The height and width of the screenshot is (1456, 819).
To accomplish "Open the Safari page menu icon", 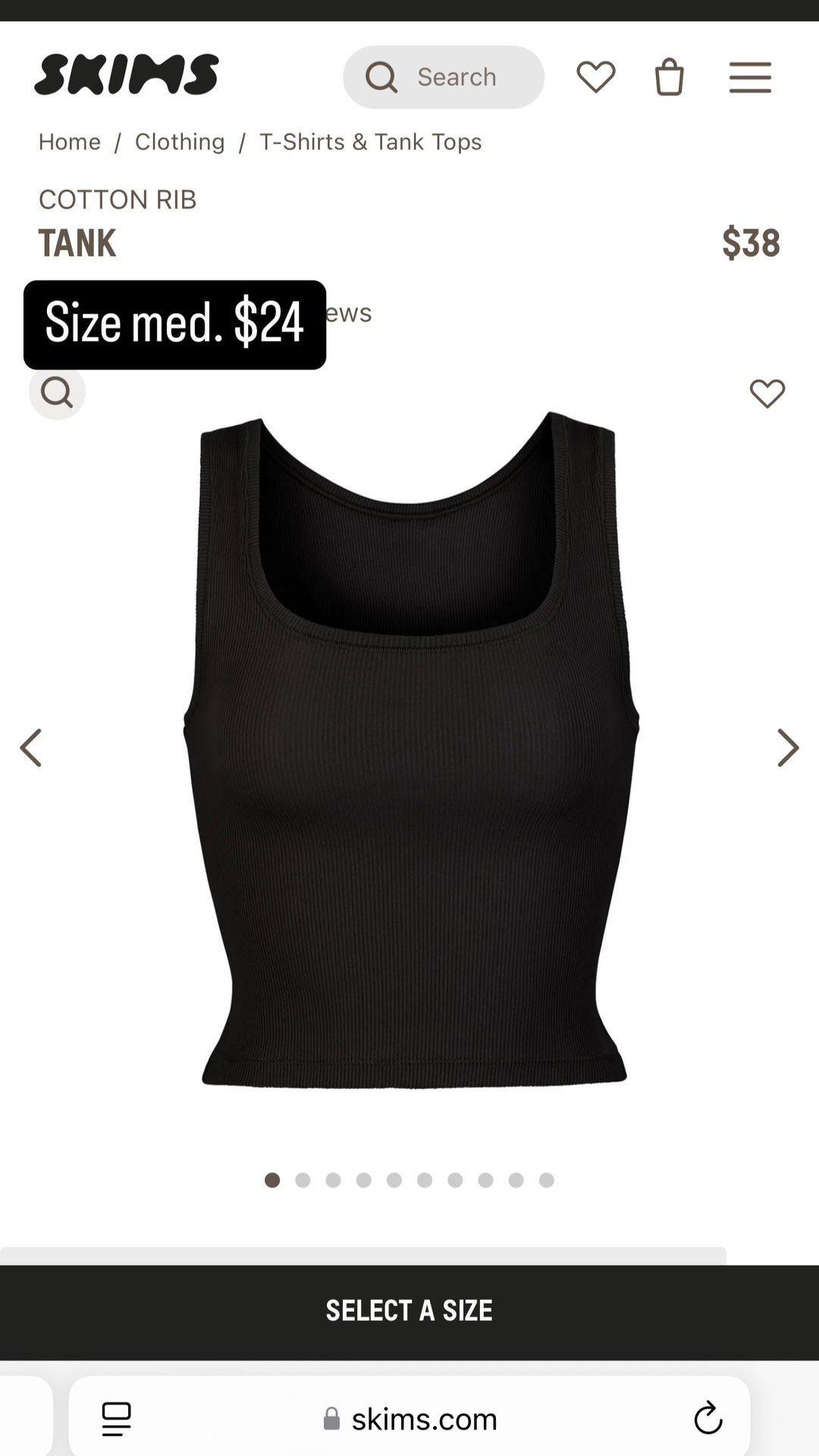I will [x=116, y=1418].
